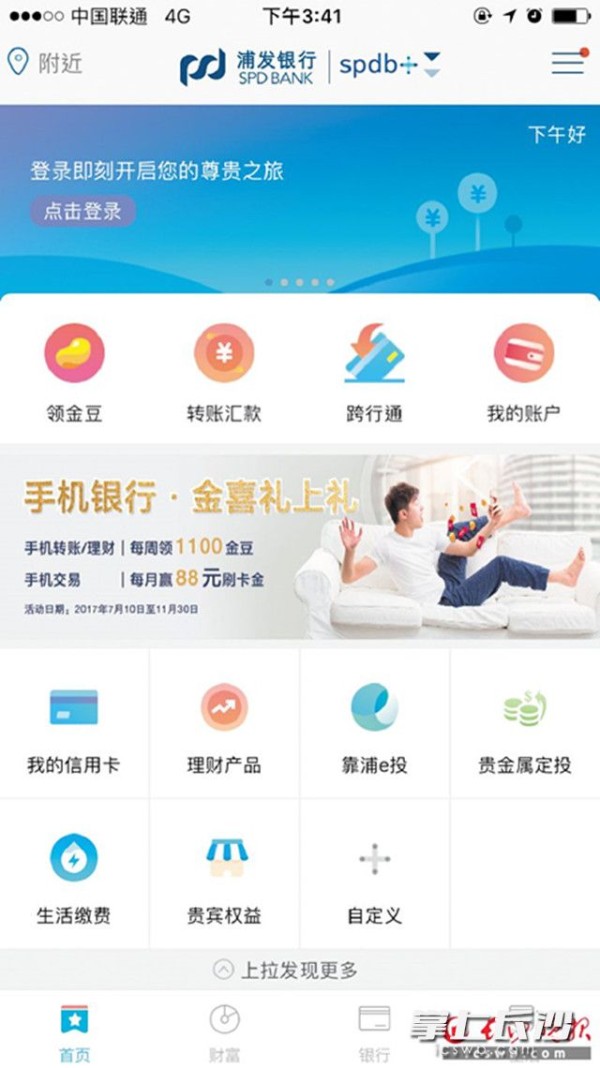Tap the 附近 location button

point(45,63)
